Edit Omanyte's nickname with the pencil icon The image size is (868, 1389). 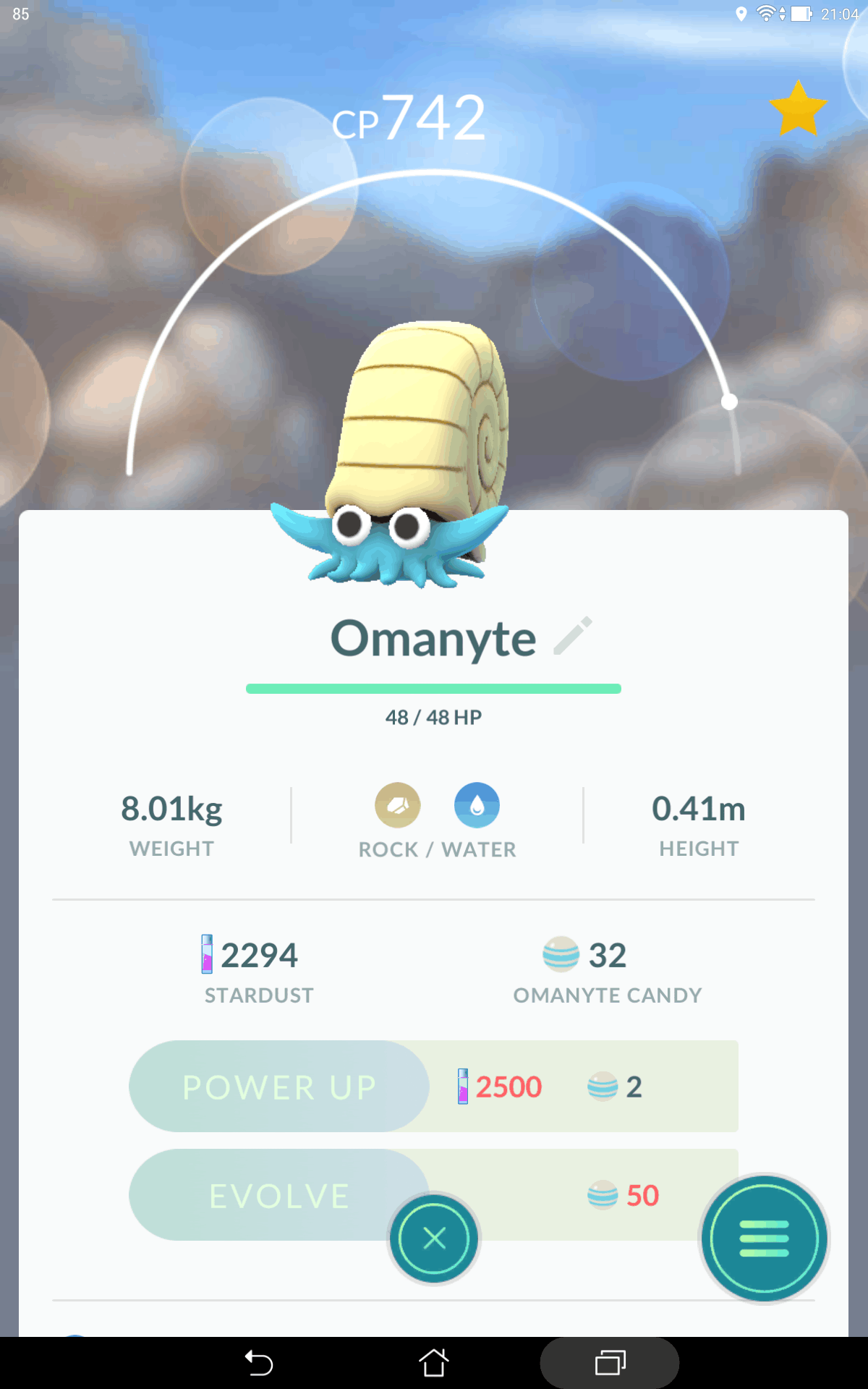pos(573,637)
